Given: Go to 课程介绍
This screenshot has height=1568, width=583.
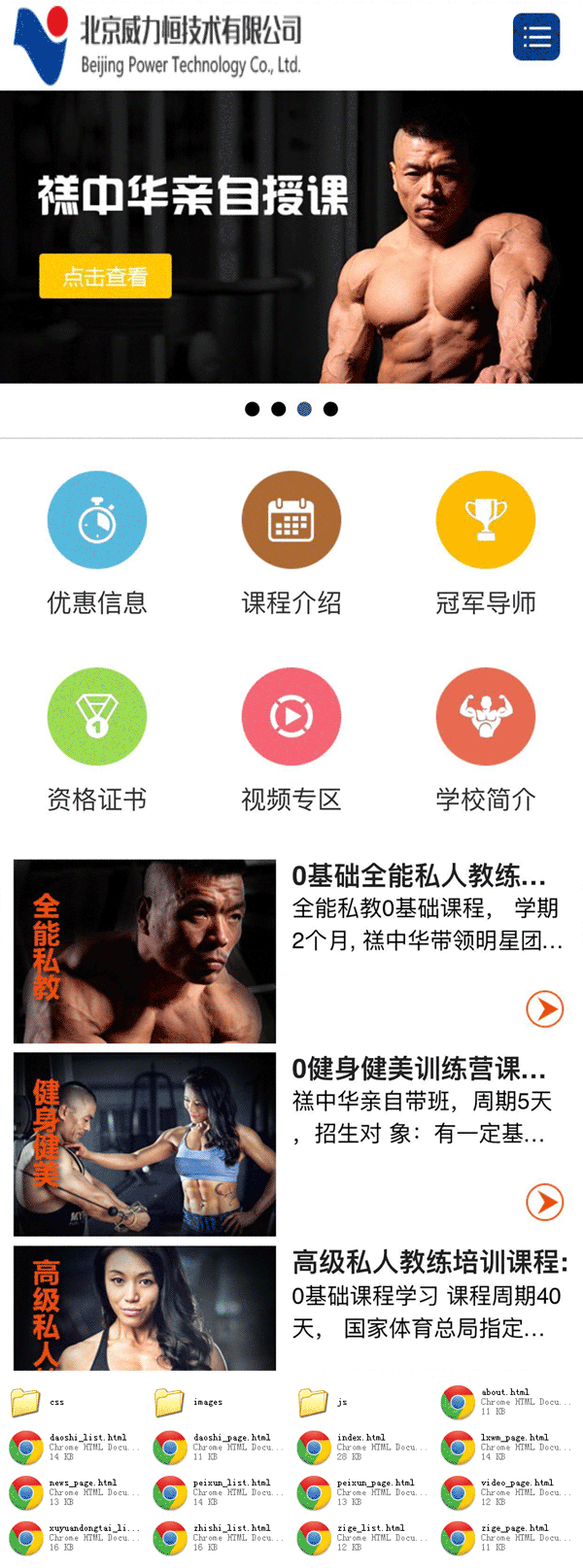Looking at the screenshot, I should pyautogui.click(x=291, y=521).
